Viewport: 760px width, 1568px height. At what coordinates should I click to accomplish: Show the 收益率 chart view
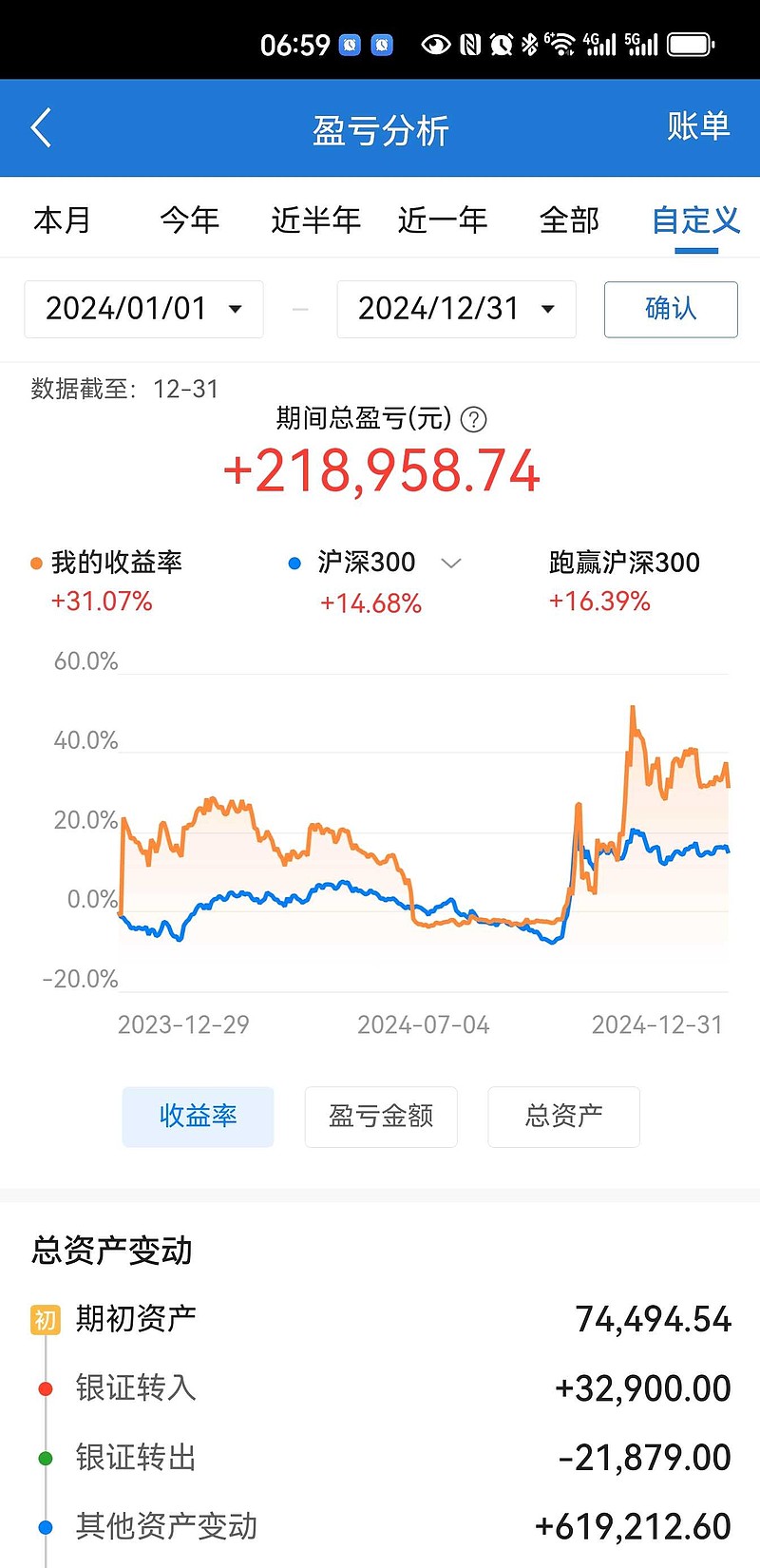(198, 1117)
